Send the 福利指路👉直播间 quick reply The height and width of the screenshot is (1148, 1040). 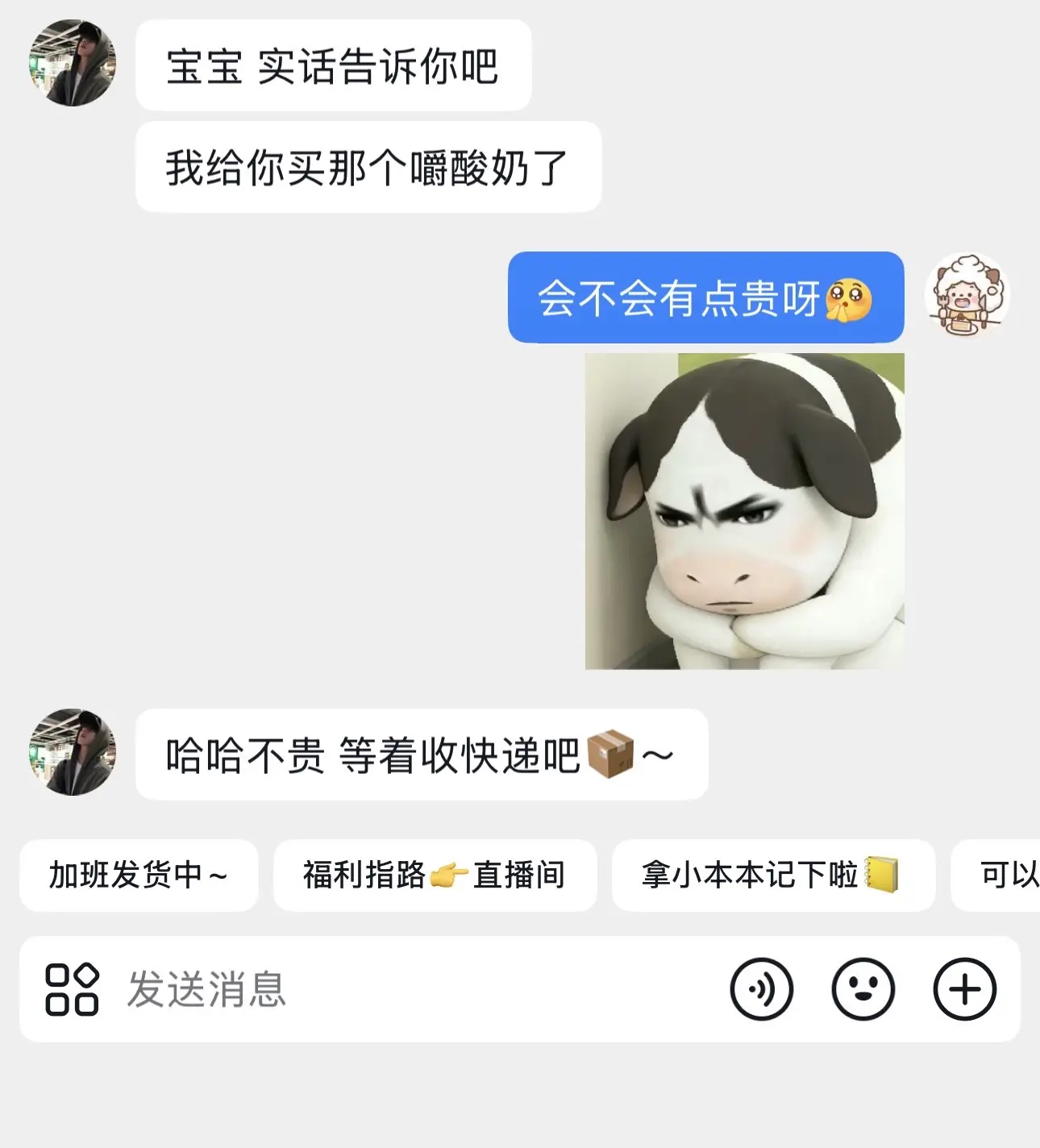click(x=435, y=876)
